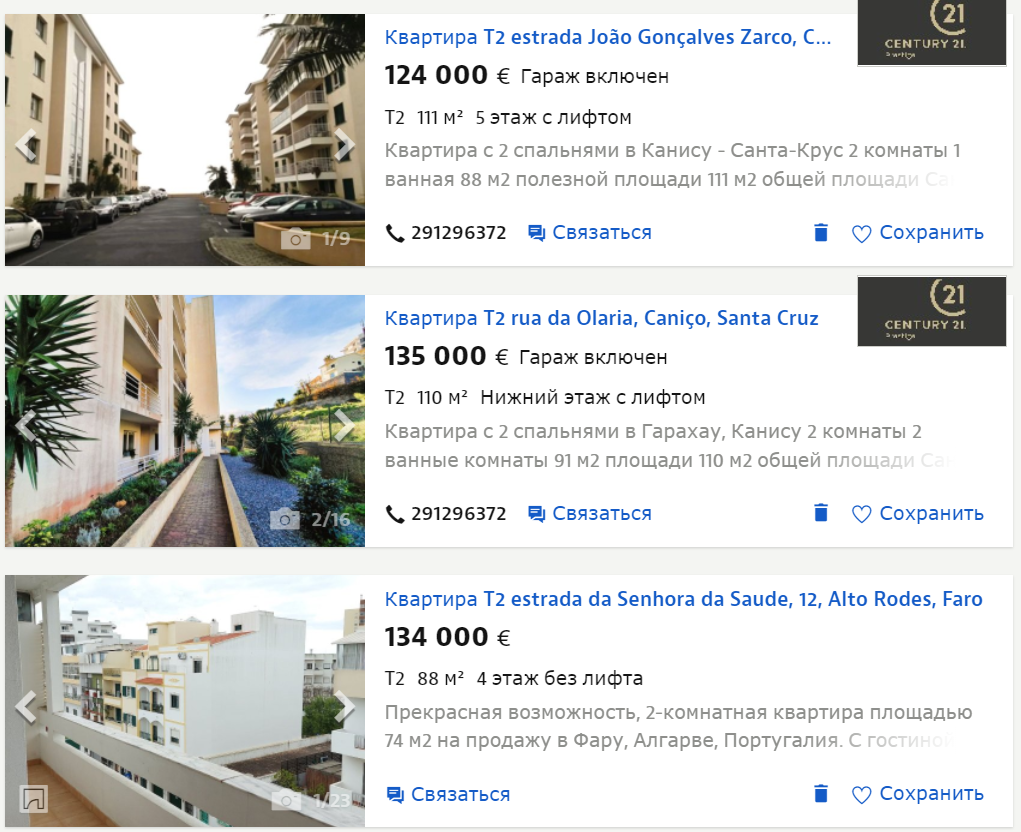
Task: Show previous photo of the 135 000 € apartment
Action: (x=25, y=426)
